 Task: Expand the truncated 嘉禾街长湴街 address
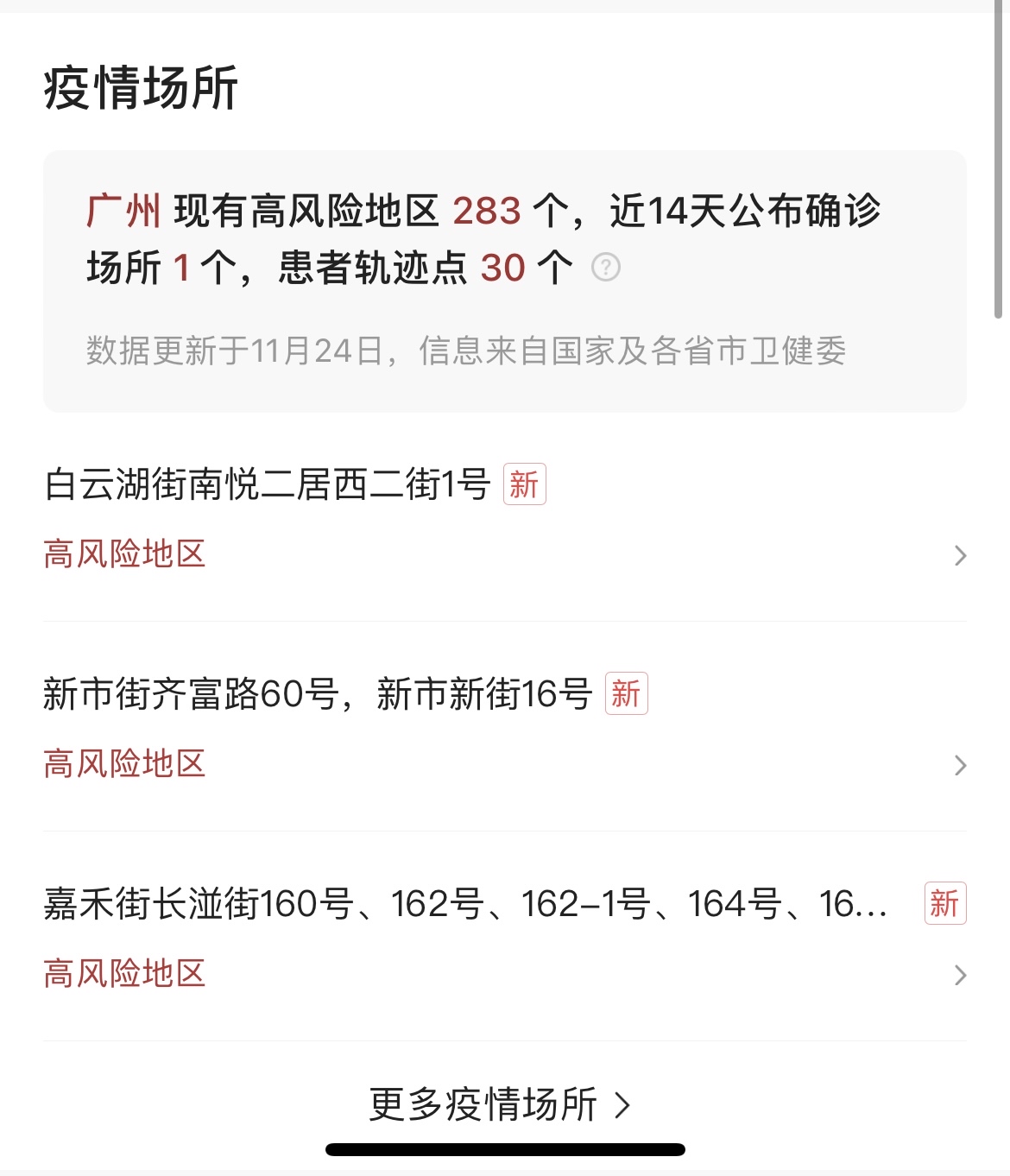click(466, 903)
